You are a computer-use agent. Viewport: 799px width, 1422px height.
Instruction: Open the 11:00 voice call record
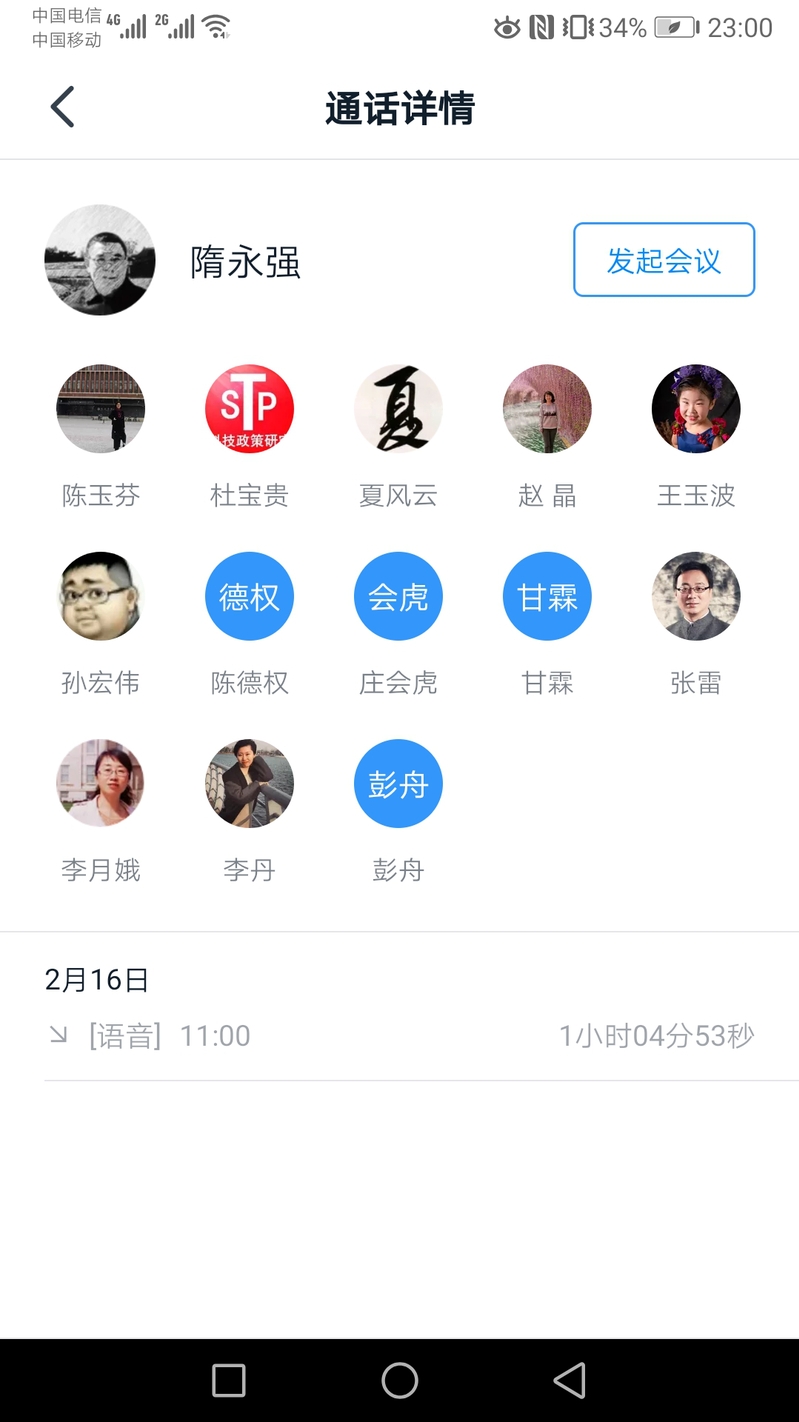(x=400, y=1036)
